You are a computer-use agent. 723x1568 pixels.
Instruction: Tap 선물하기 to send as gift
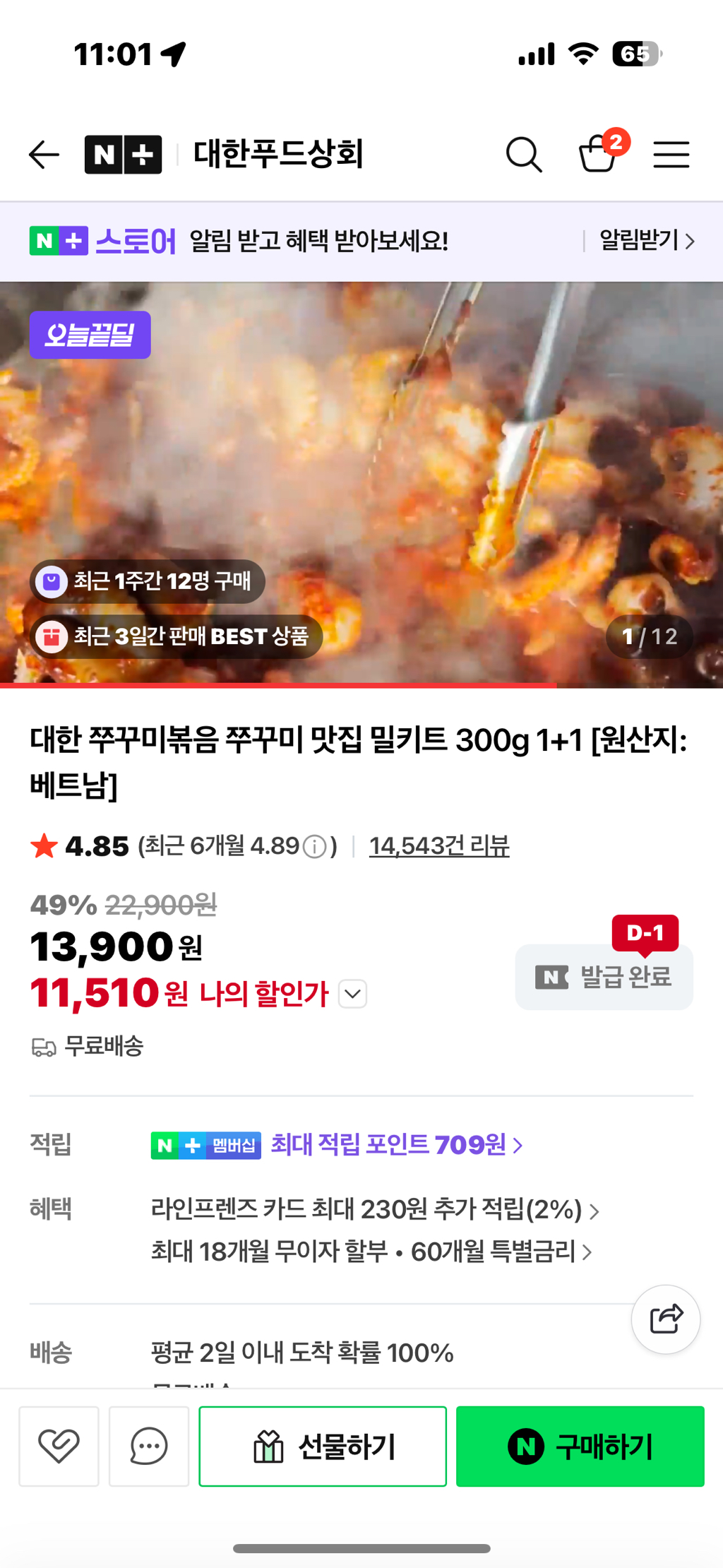point(323,1446)
